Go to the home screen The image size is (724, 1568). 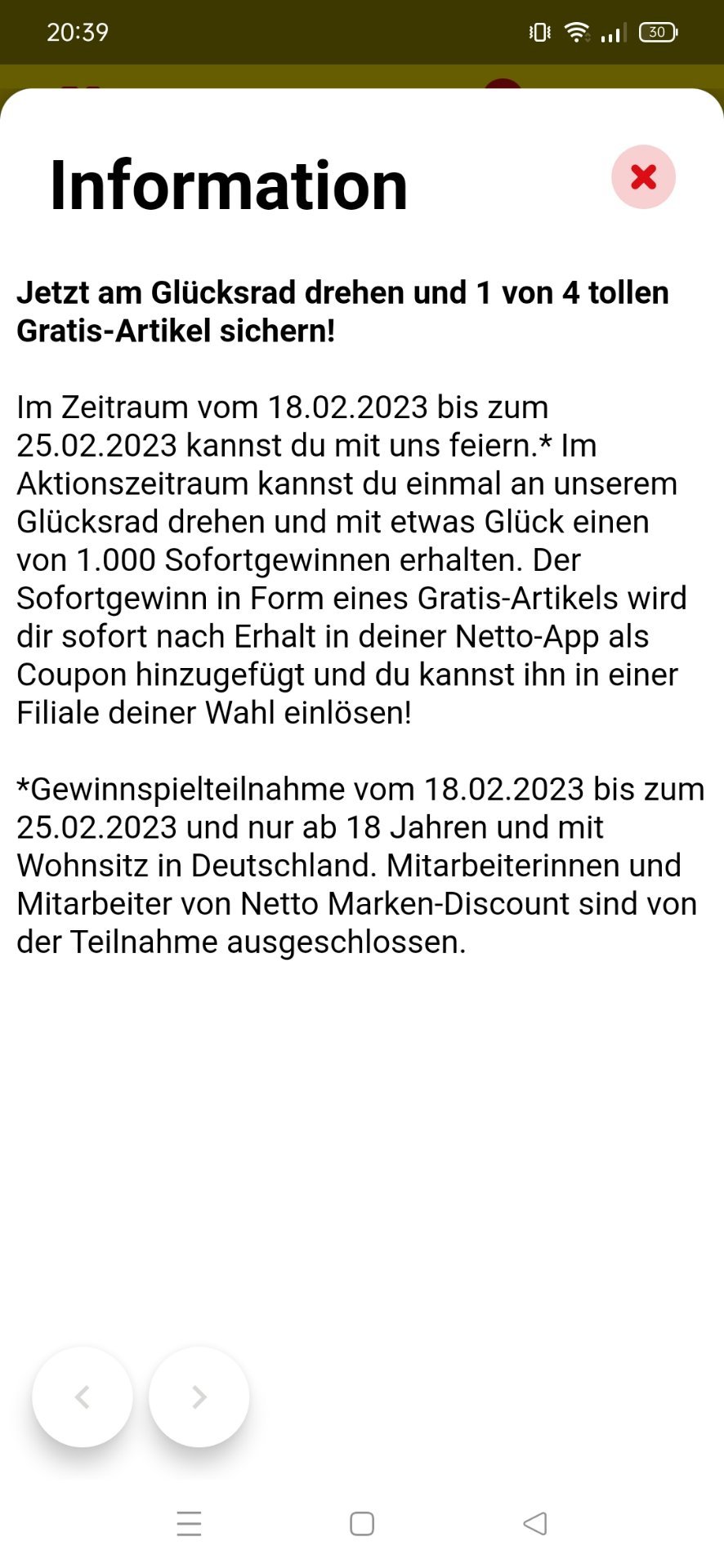(362, 1524)
